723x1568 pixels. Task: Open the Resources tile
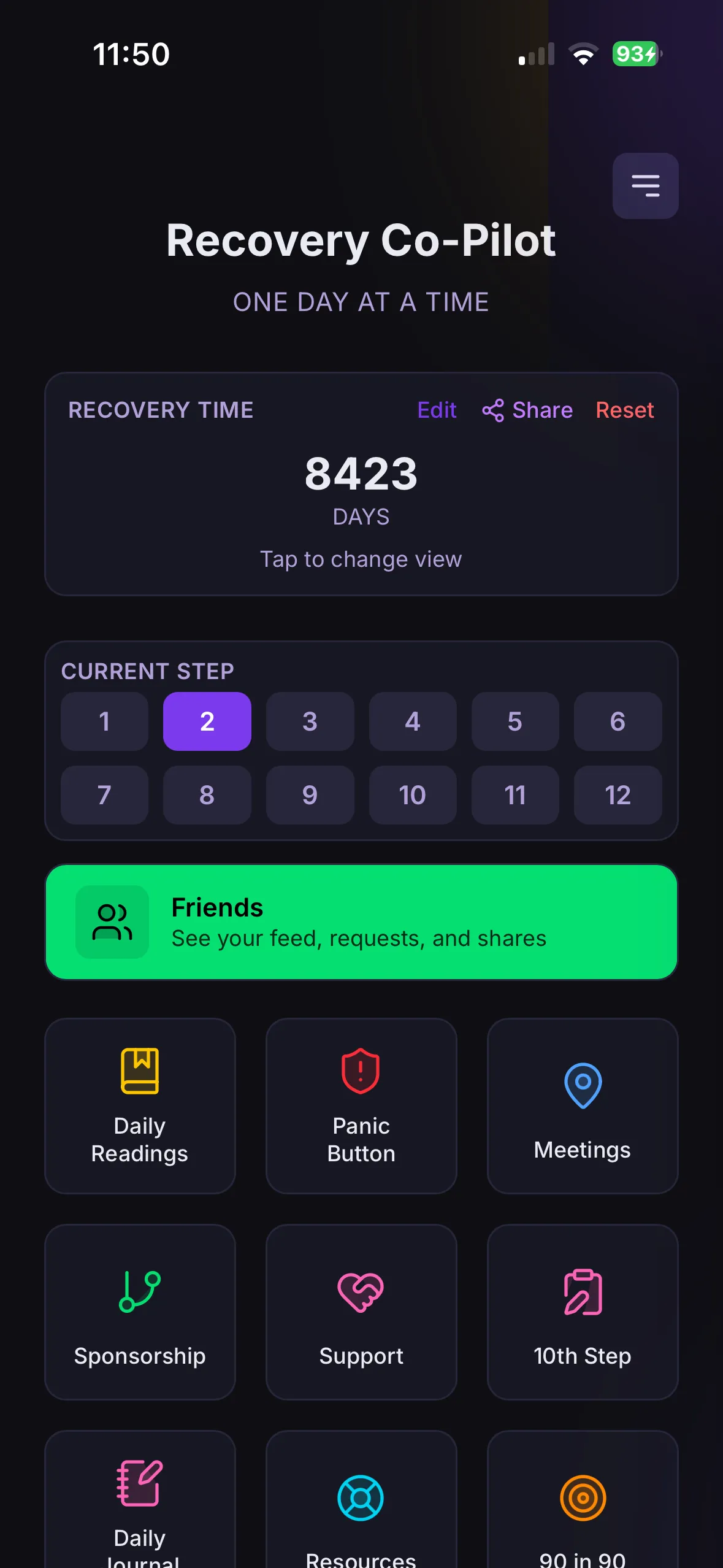pos(361,1503)
